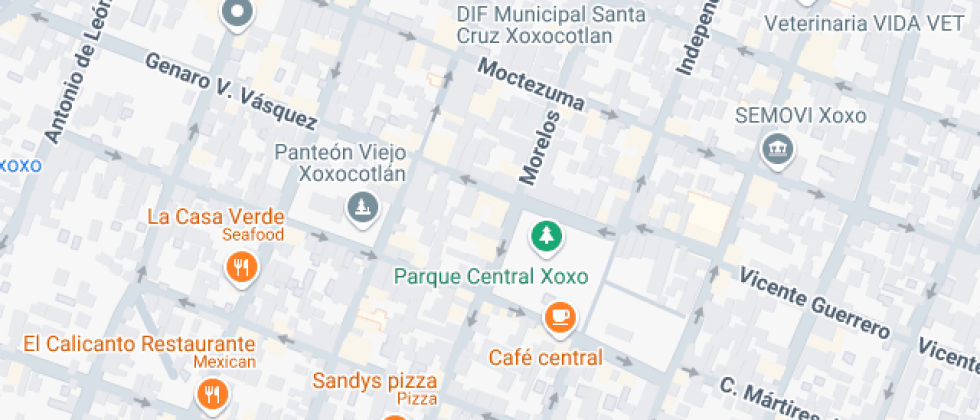The width and height of the screenshot is (980, 420).
Task: Tap the Café central coffee marker
Action: point(559,318)
